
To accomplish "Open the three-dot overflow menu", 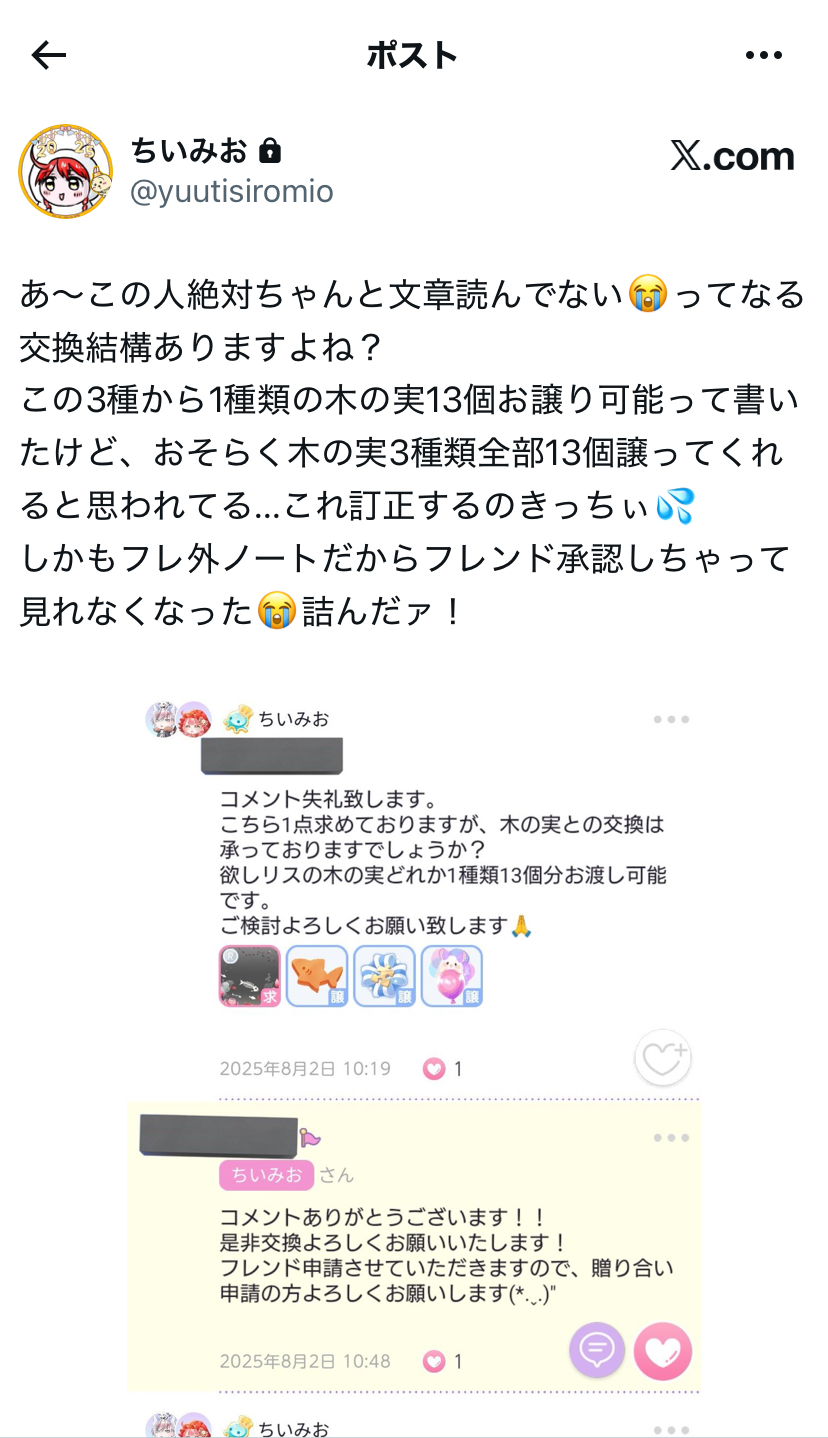I will click(763, 56).
